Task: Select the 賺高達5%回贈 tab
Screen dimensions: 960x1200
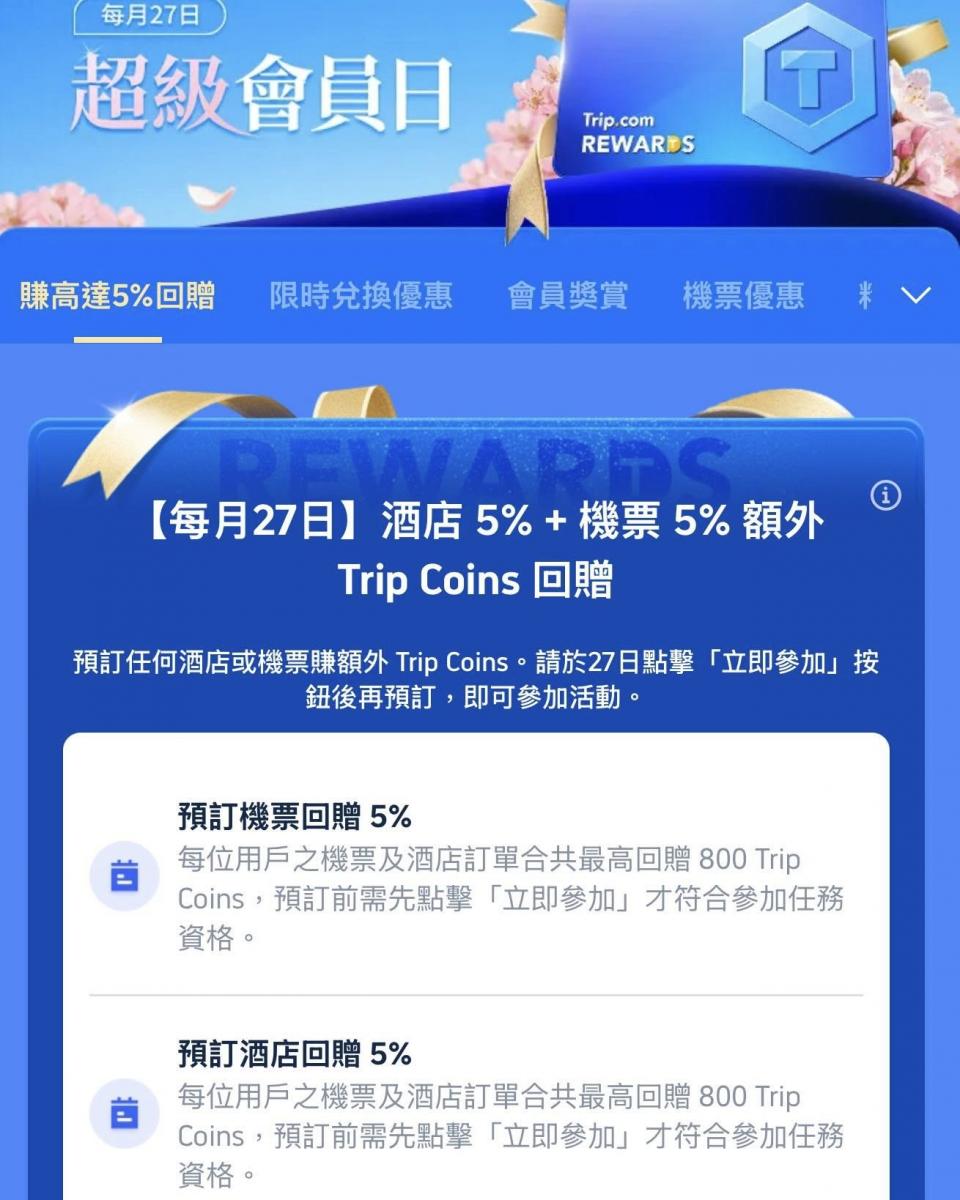Action: point(117,296)
